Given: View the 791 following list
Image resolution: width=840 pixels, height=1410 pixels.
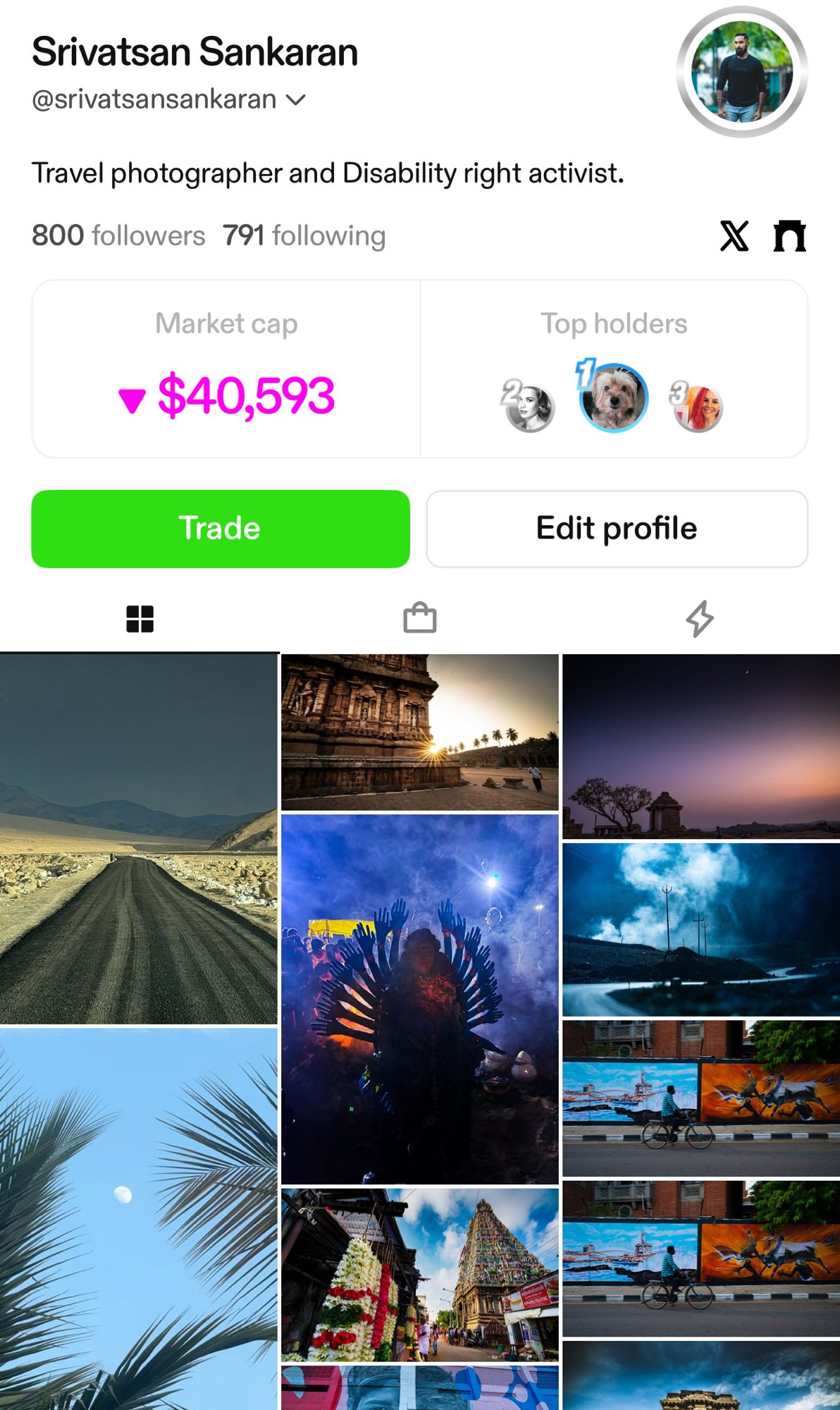Looking at the screenshot, I should click(304, 235).
